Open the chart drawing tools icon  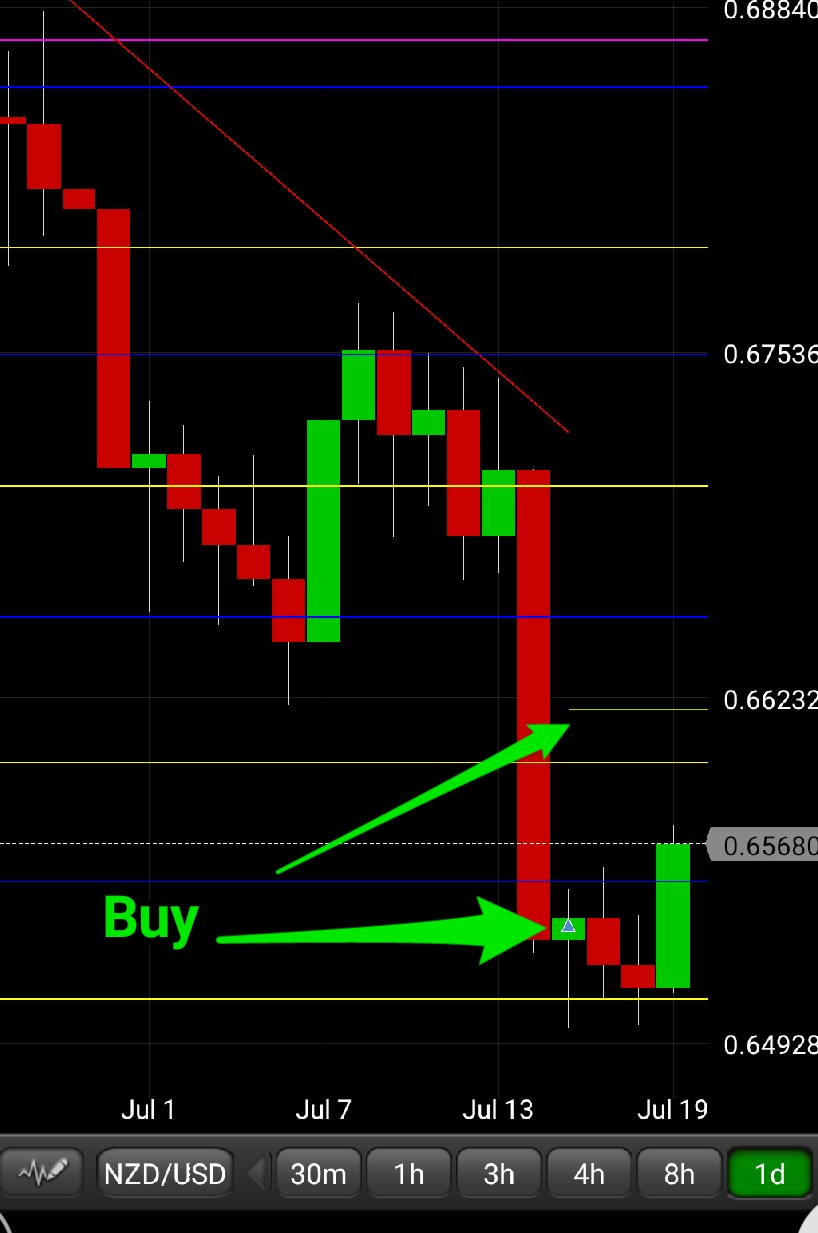[x=43, y=1172]
